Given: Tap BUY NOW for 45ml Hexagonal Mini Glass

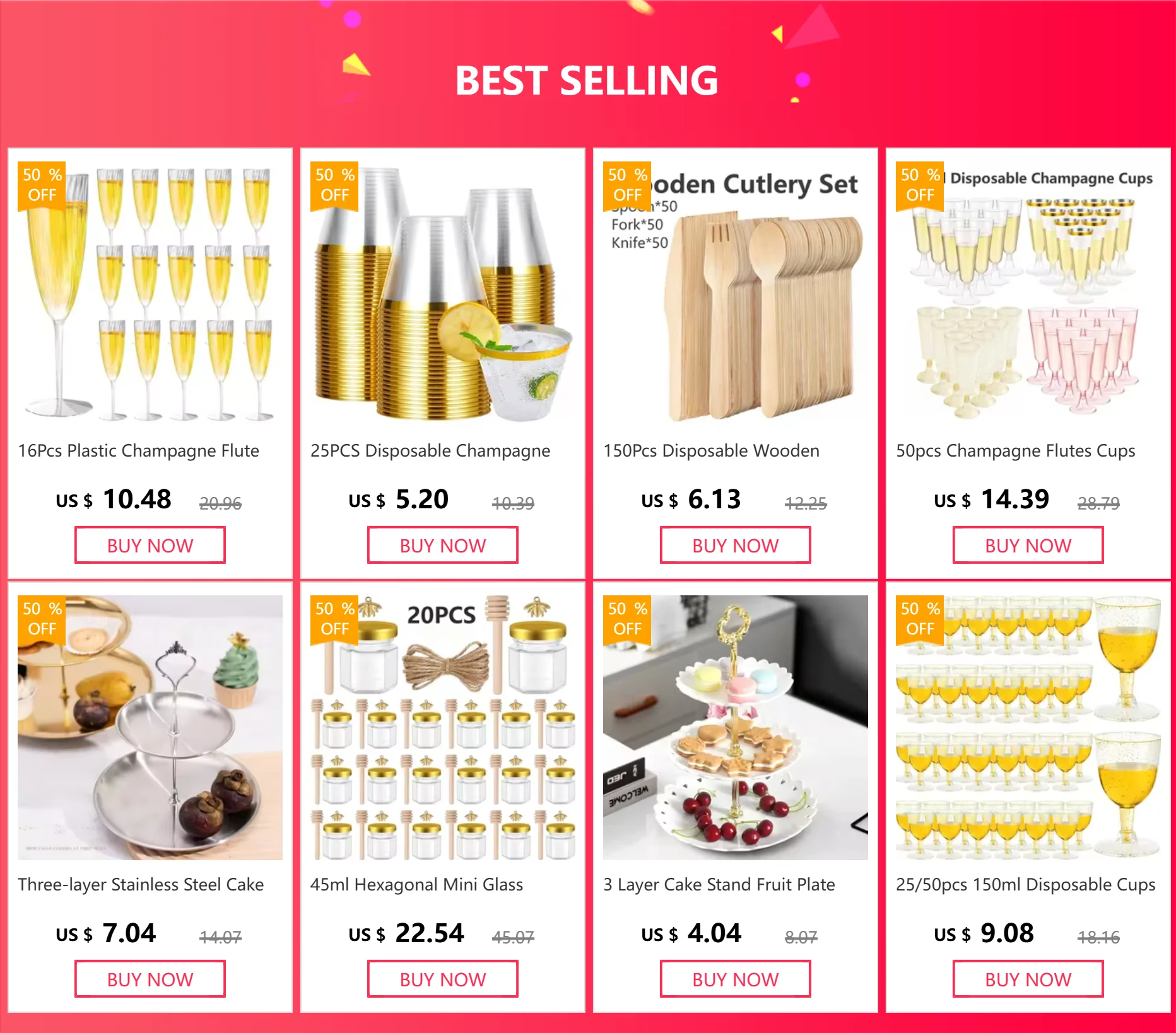Looking at the screenshot, I should click(442, 979).
